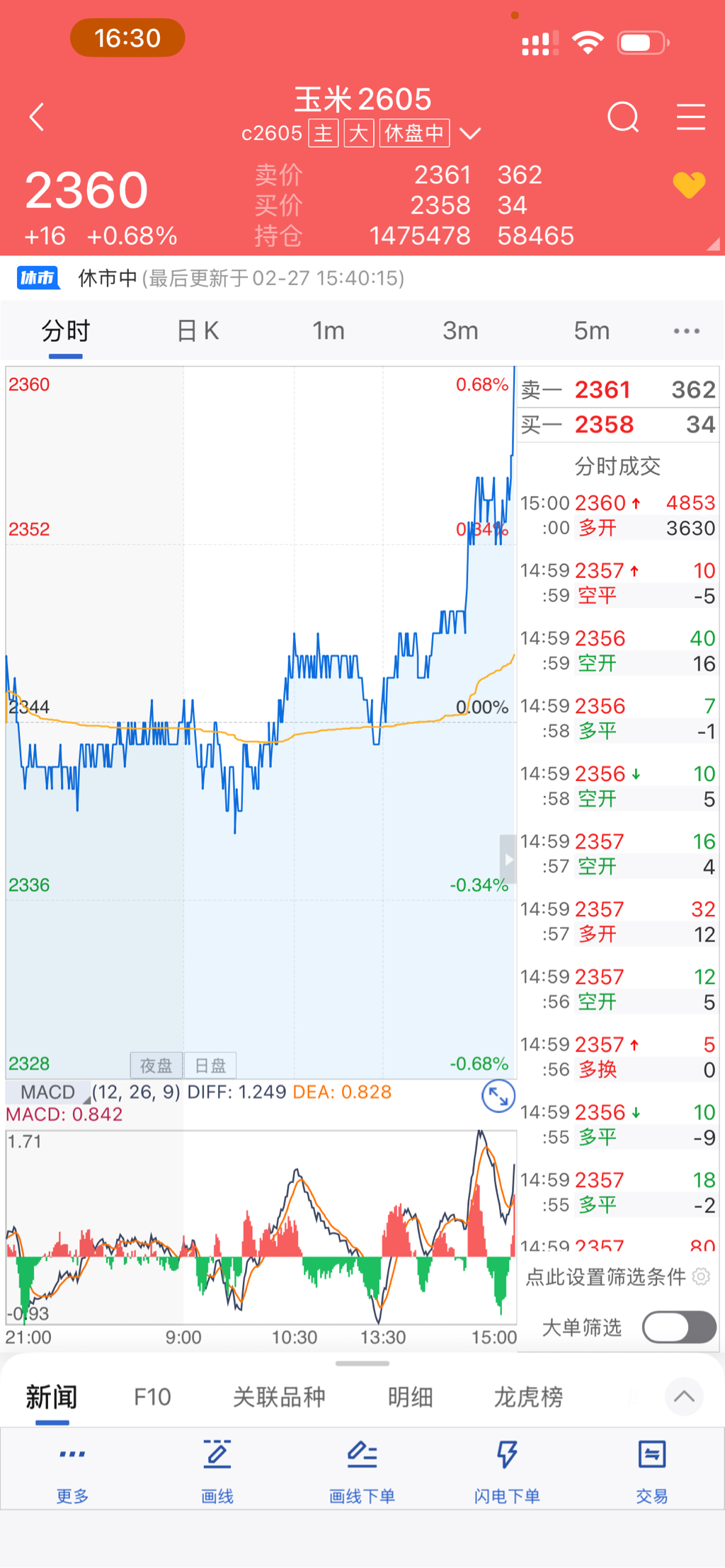Switch to the 1m chart tab
This screenshot has height=1568, width=725.
(329, 331)
